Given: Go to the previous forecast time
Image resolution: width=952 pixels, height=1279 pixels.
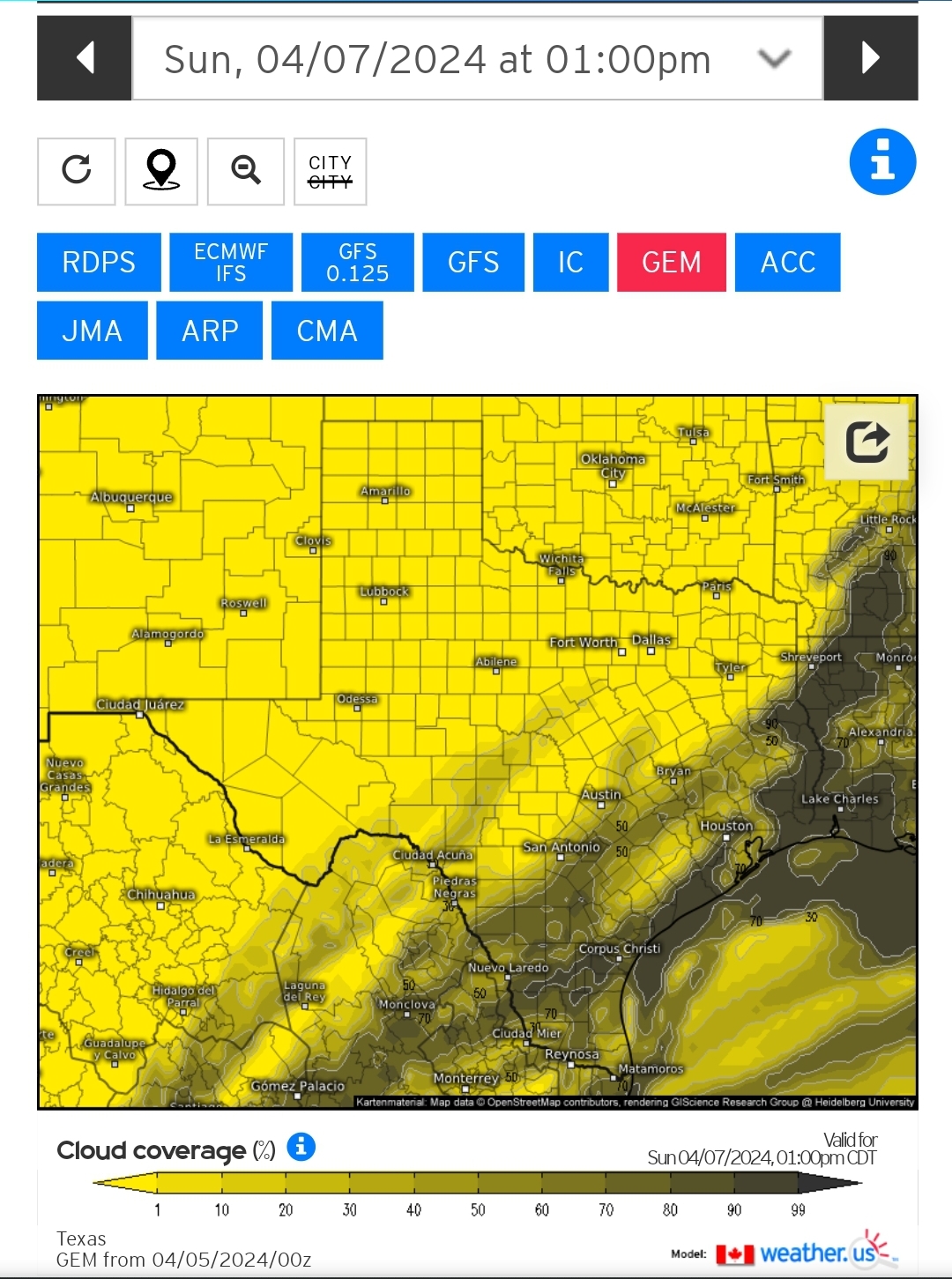Looking at the screenshot, I should (x=85, y=58).
